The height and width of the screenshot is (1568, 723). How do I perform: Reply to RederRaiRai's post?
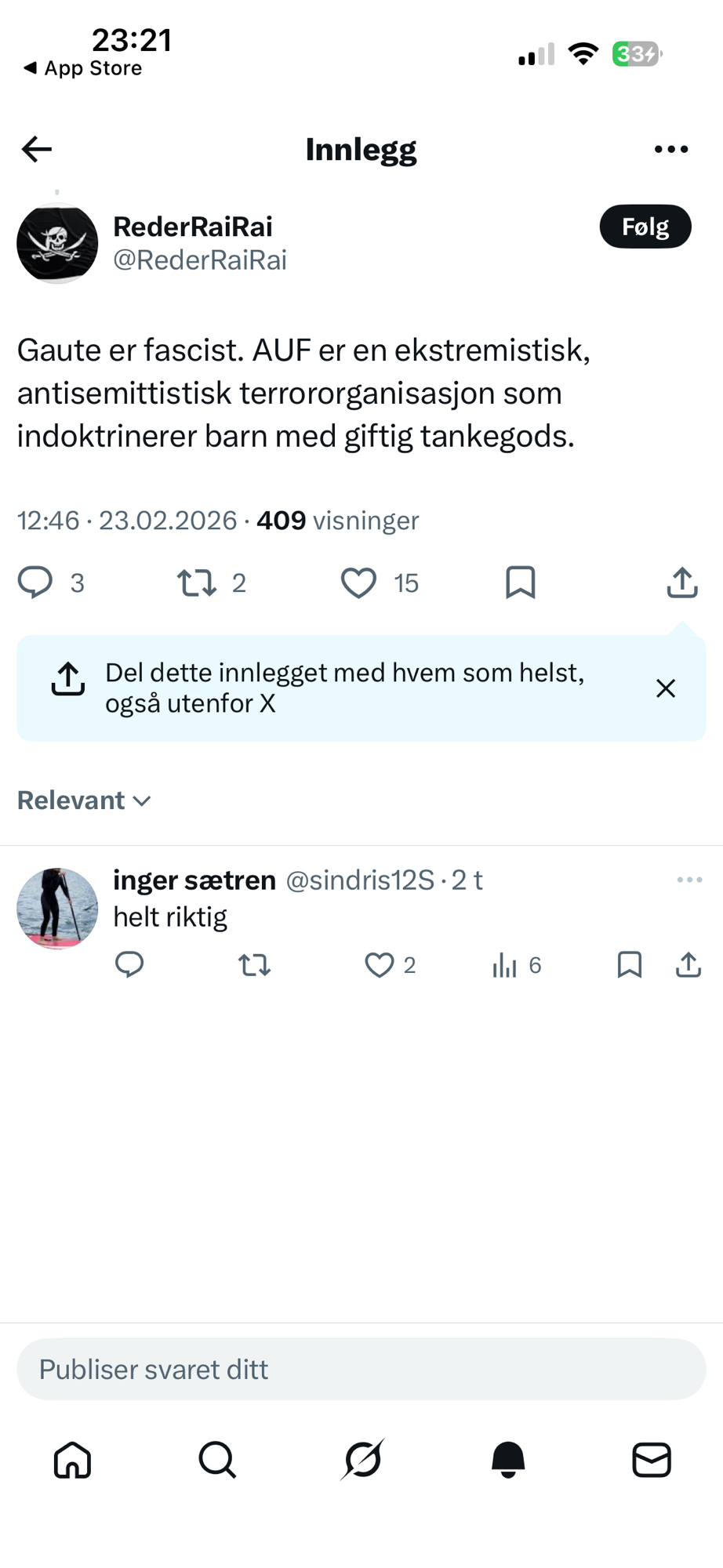tap(35, 583)
